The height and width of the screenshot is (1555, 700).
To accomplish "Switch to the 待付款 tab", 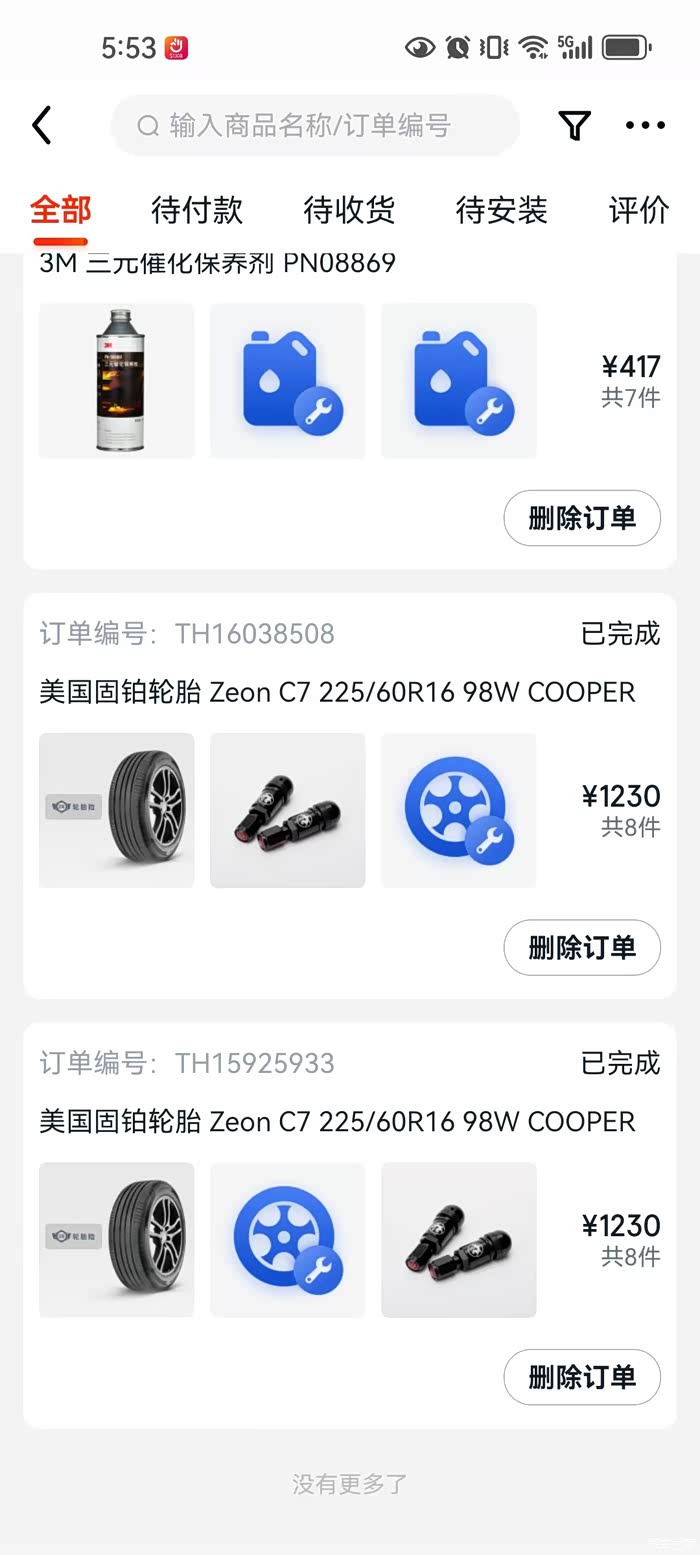I will (197, 210).
